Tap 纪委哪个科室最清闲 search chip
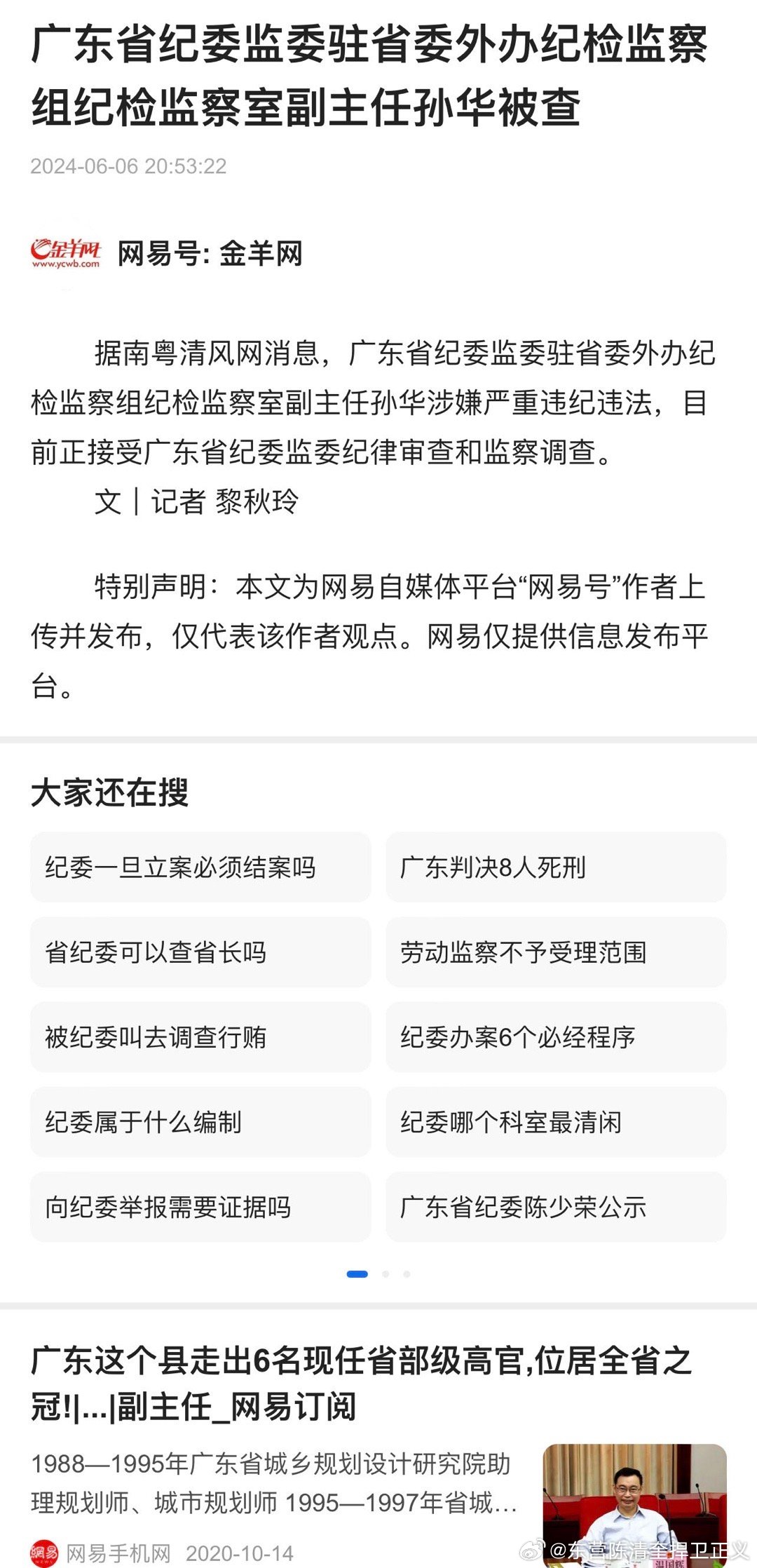 tap(556, 1122)
